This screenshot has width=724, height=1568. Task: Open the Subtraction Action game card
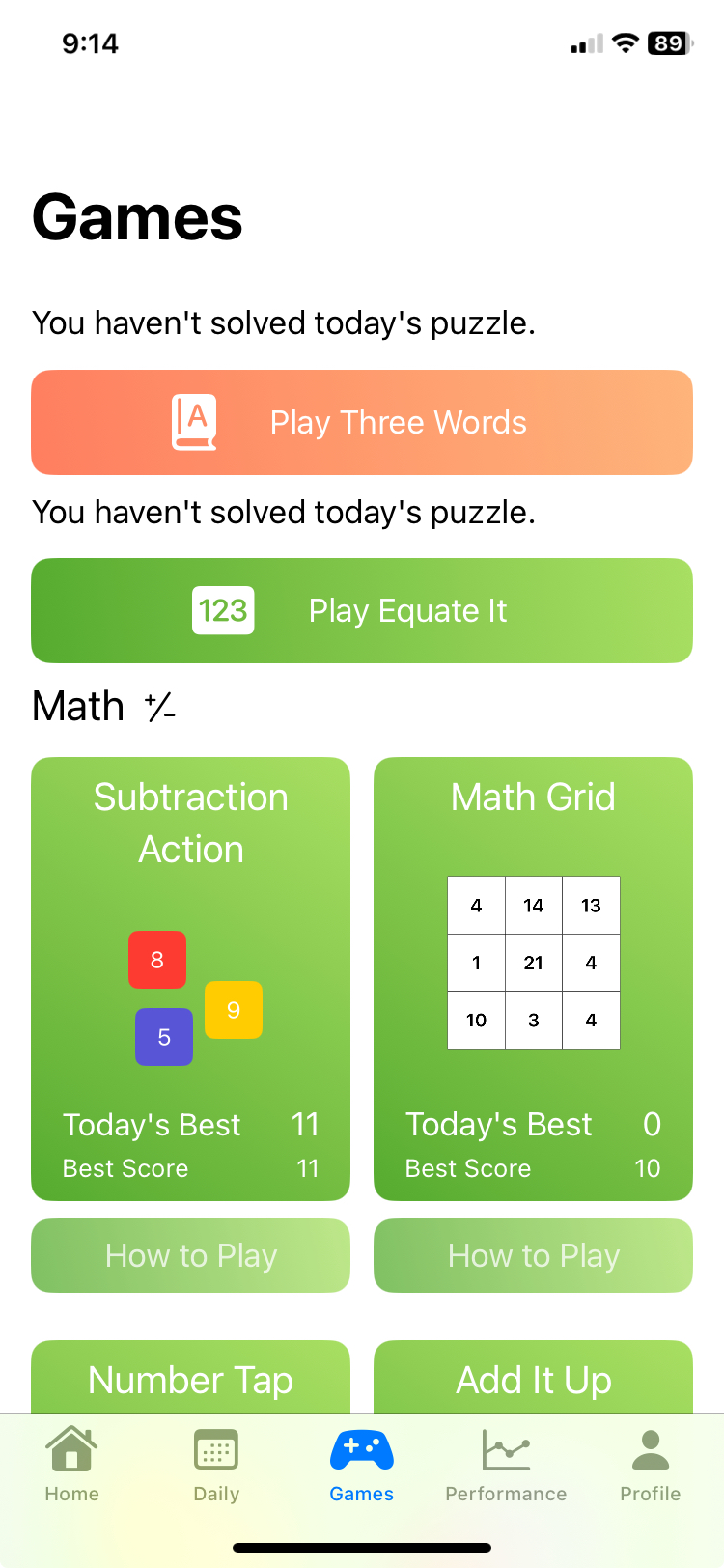pos(190,977)
